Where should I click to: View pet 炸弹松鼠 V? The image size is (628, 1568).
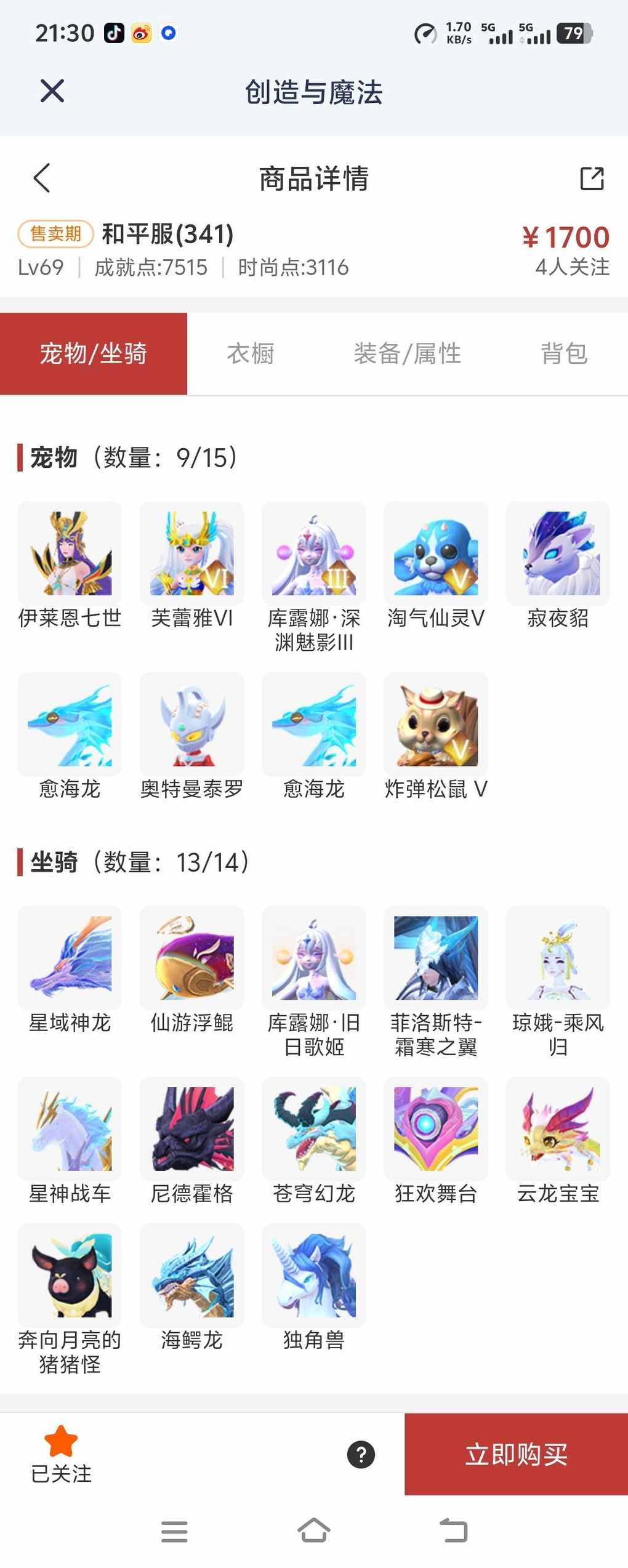(x=436, y=724)
